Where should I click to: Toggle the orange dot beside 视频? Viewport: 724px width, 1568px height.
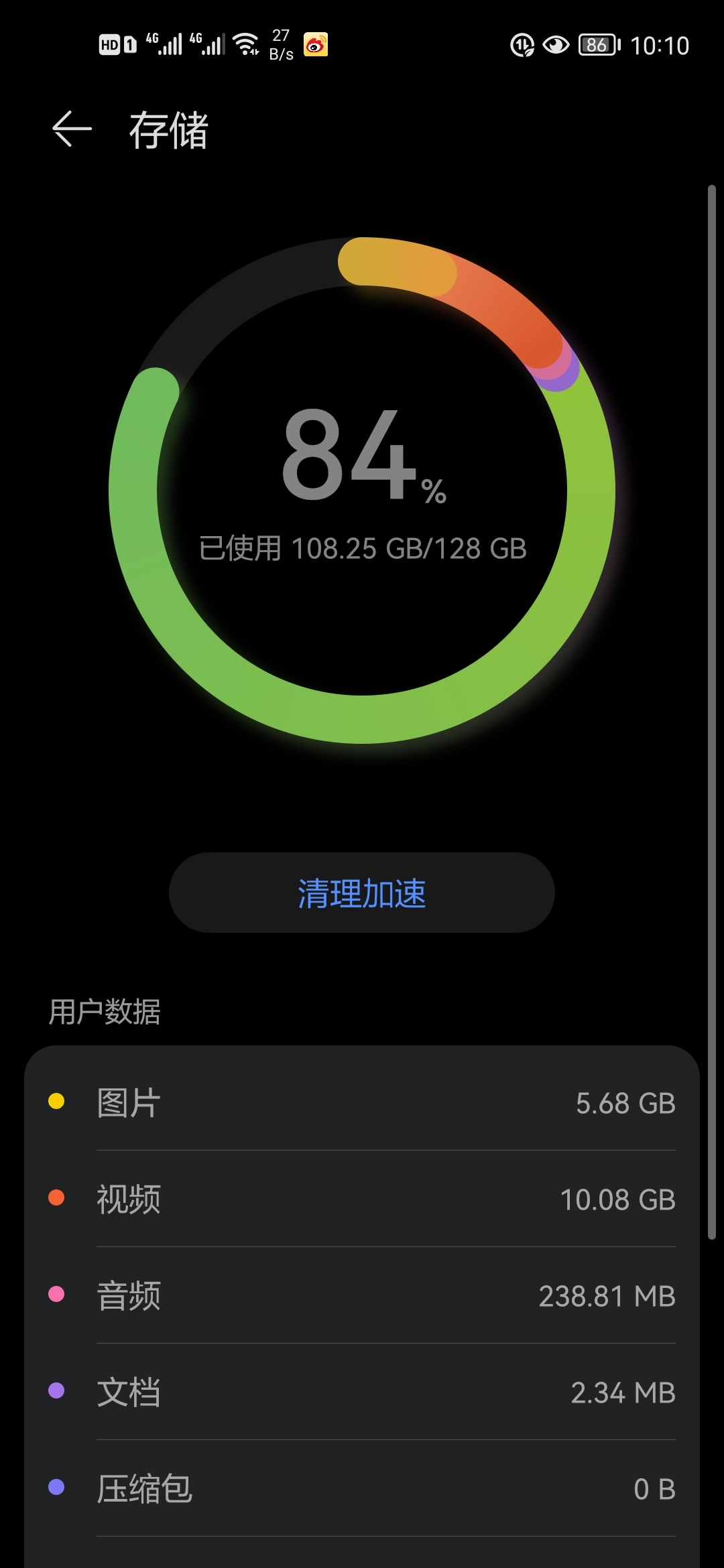(x=55, y=1199)
